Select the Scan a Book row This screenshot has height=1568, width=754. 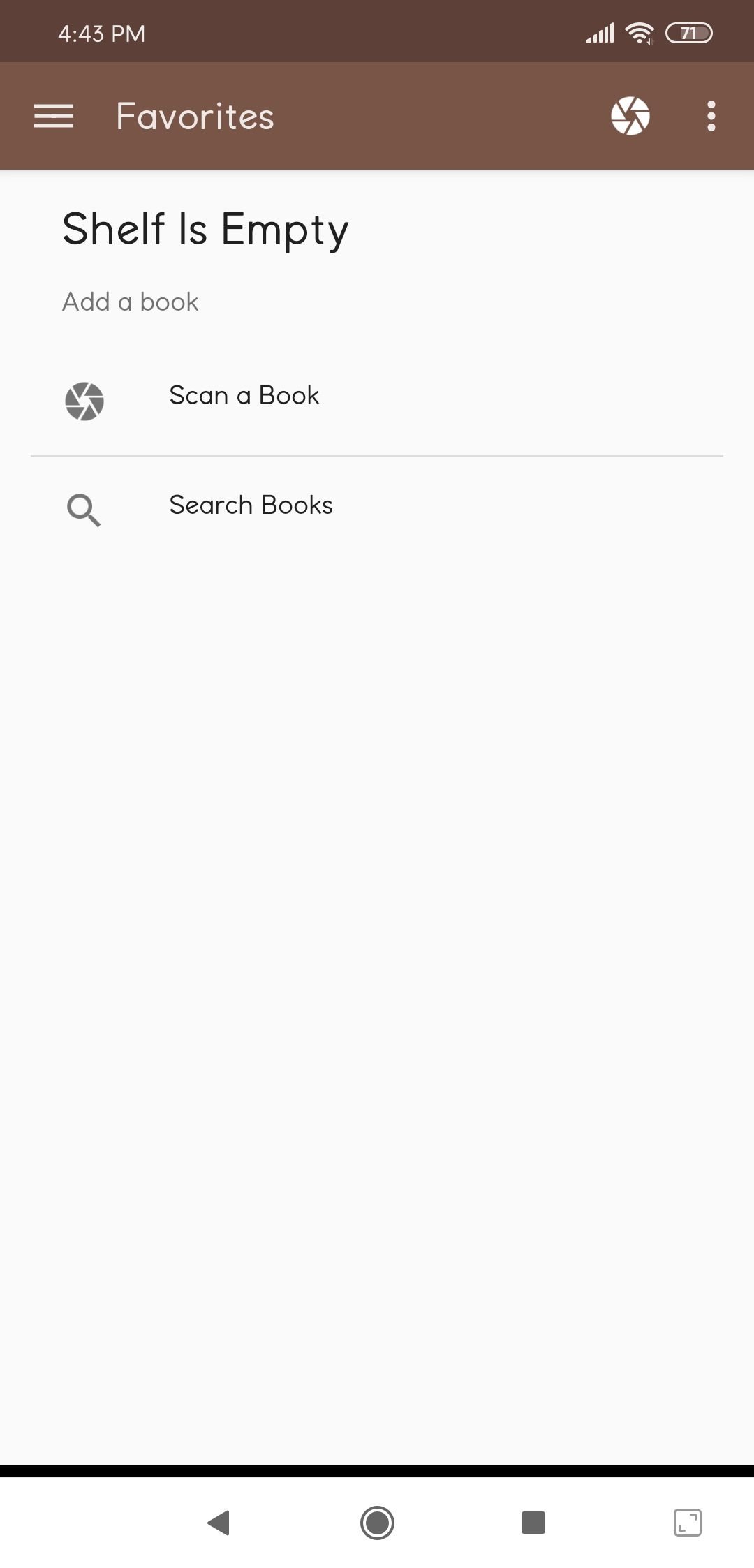click(377, 401)
